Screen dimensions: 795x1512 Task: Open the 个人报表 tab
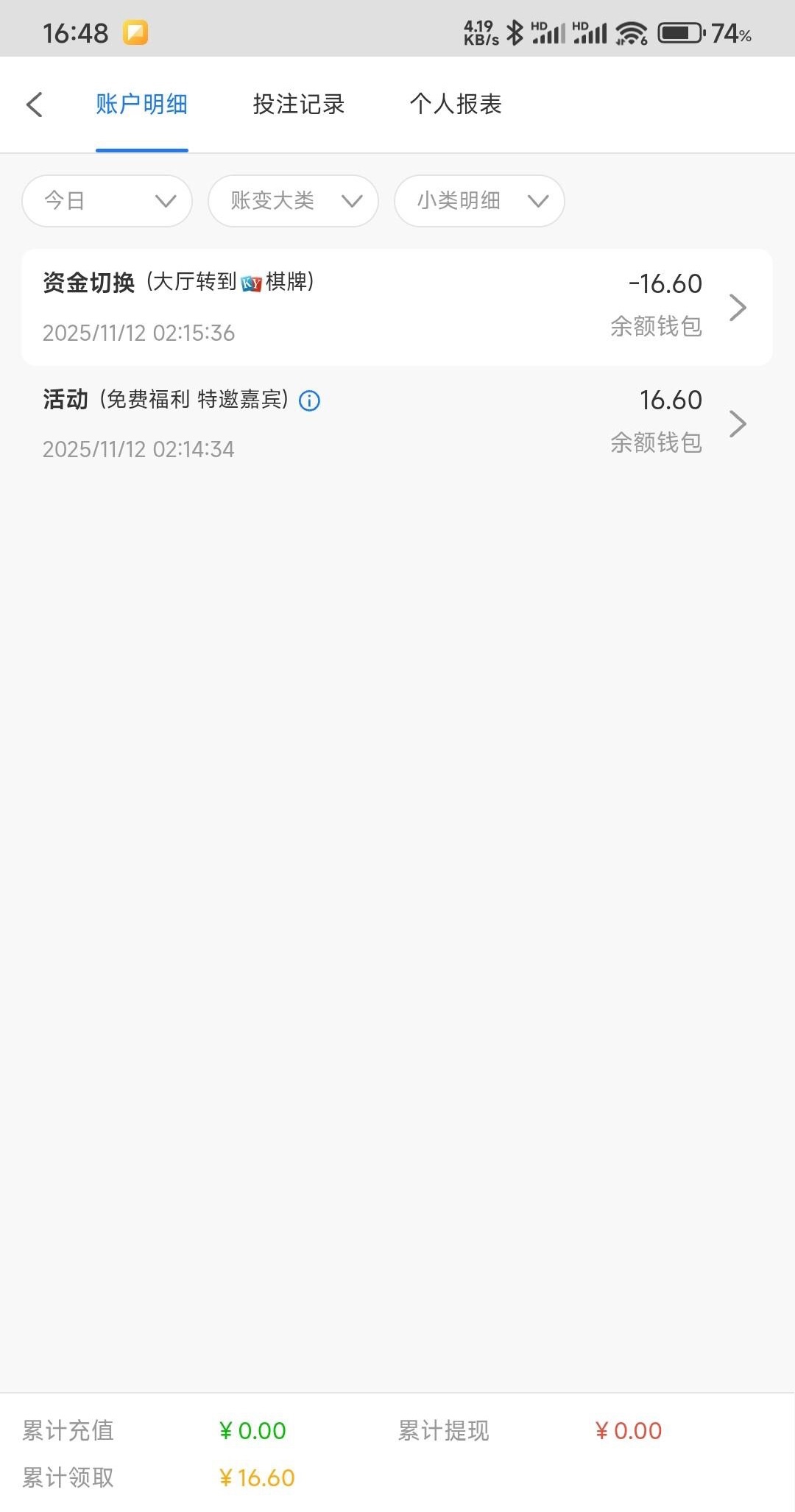pyautogui.click(x=456, y=105)
